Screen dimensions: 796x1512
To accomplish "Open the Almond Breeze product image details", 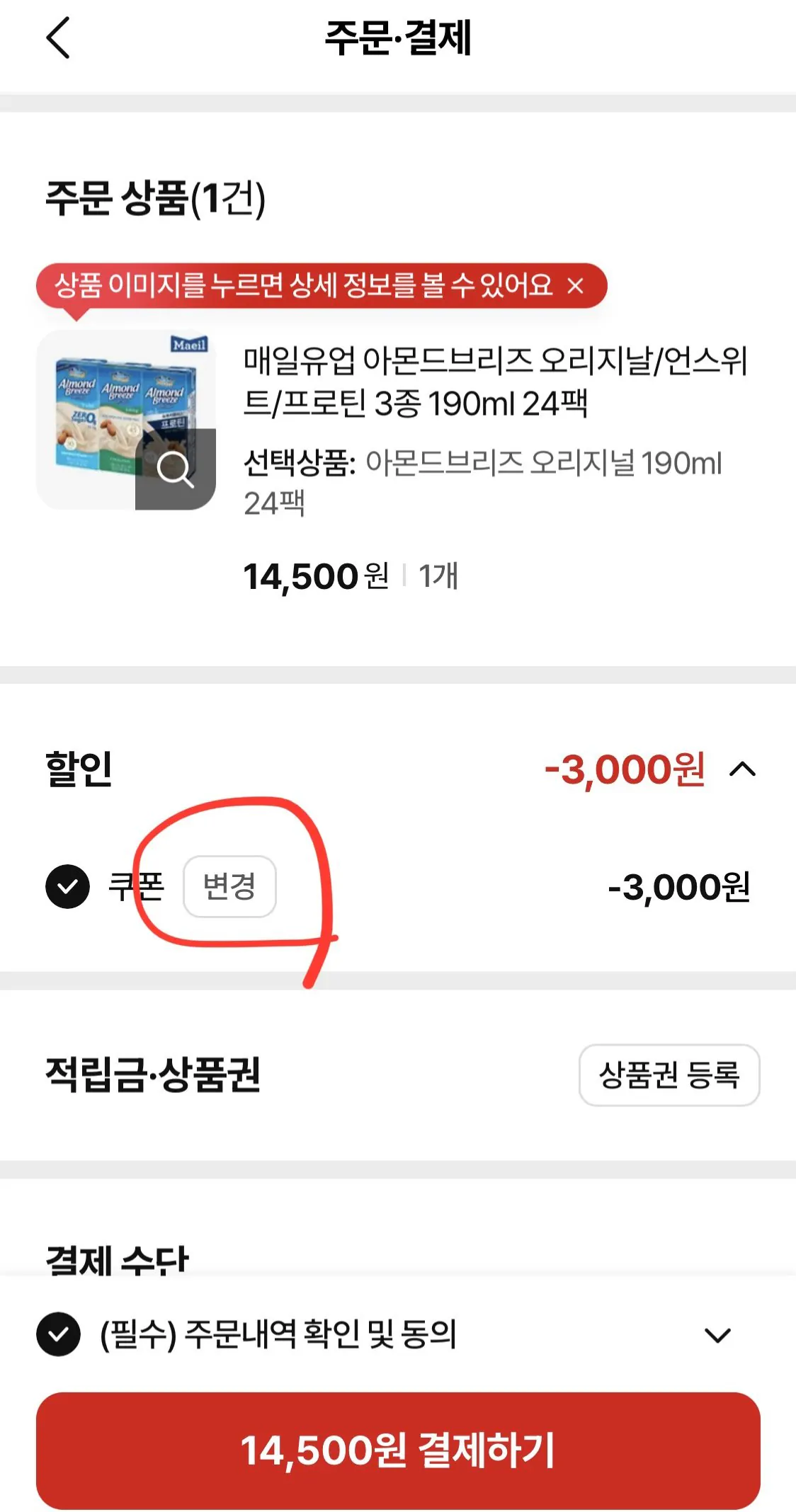I will coord(126,420).
